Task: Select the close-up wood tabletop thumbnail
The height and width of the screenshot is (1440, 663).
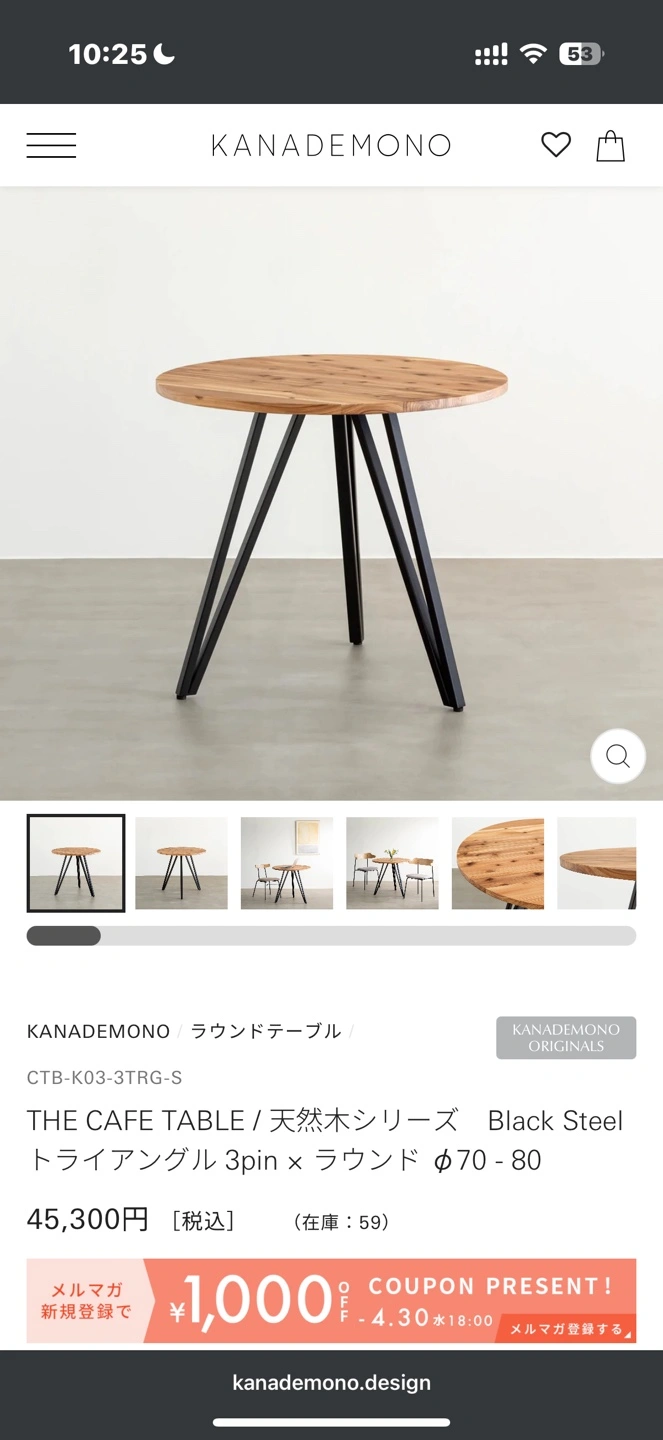Action: click(498, 863)
